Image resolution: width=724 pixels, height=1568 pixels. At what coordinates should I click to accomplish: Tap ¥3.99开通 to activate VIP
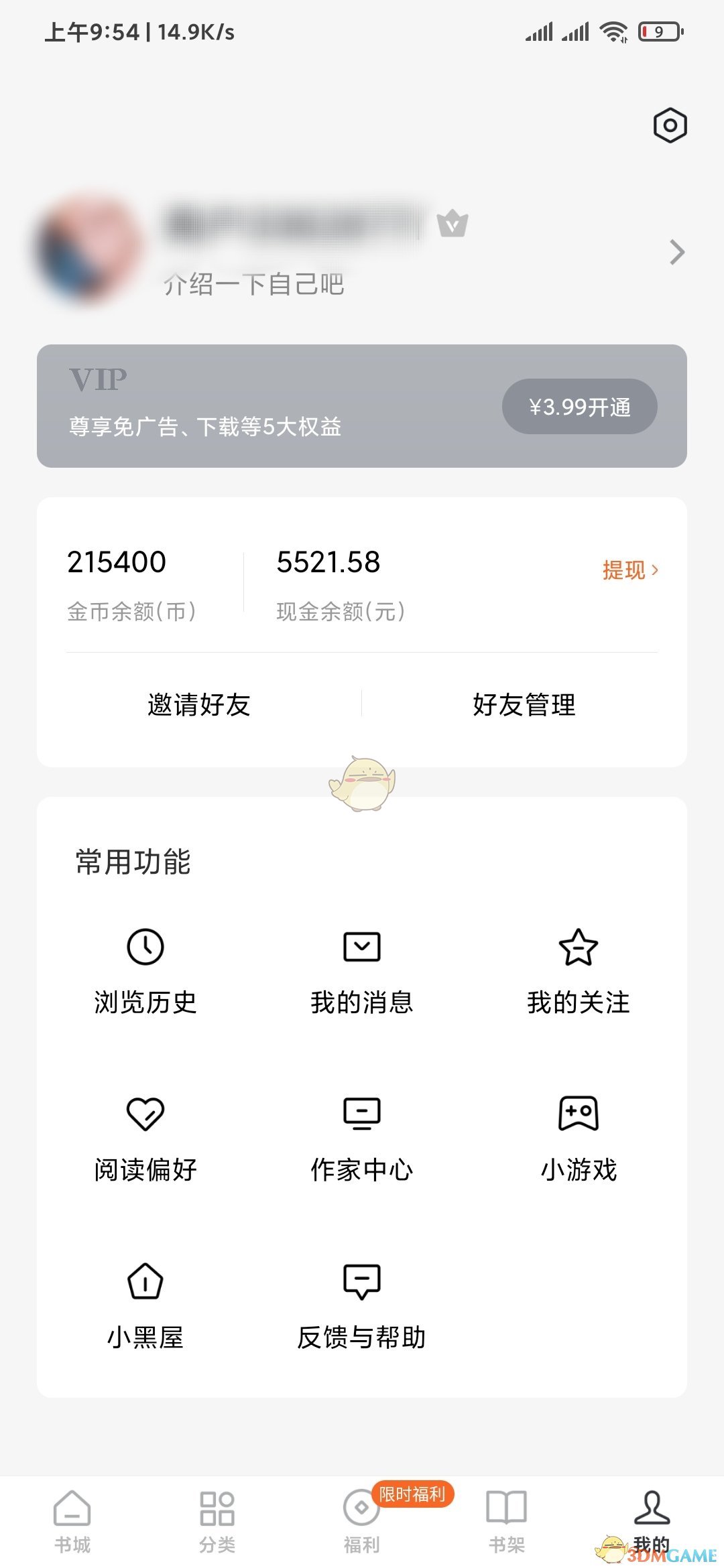(x=579, y=407)
